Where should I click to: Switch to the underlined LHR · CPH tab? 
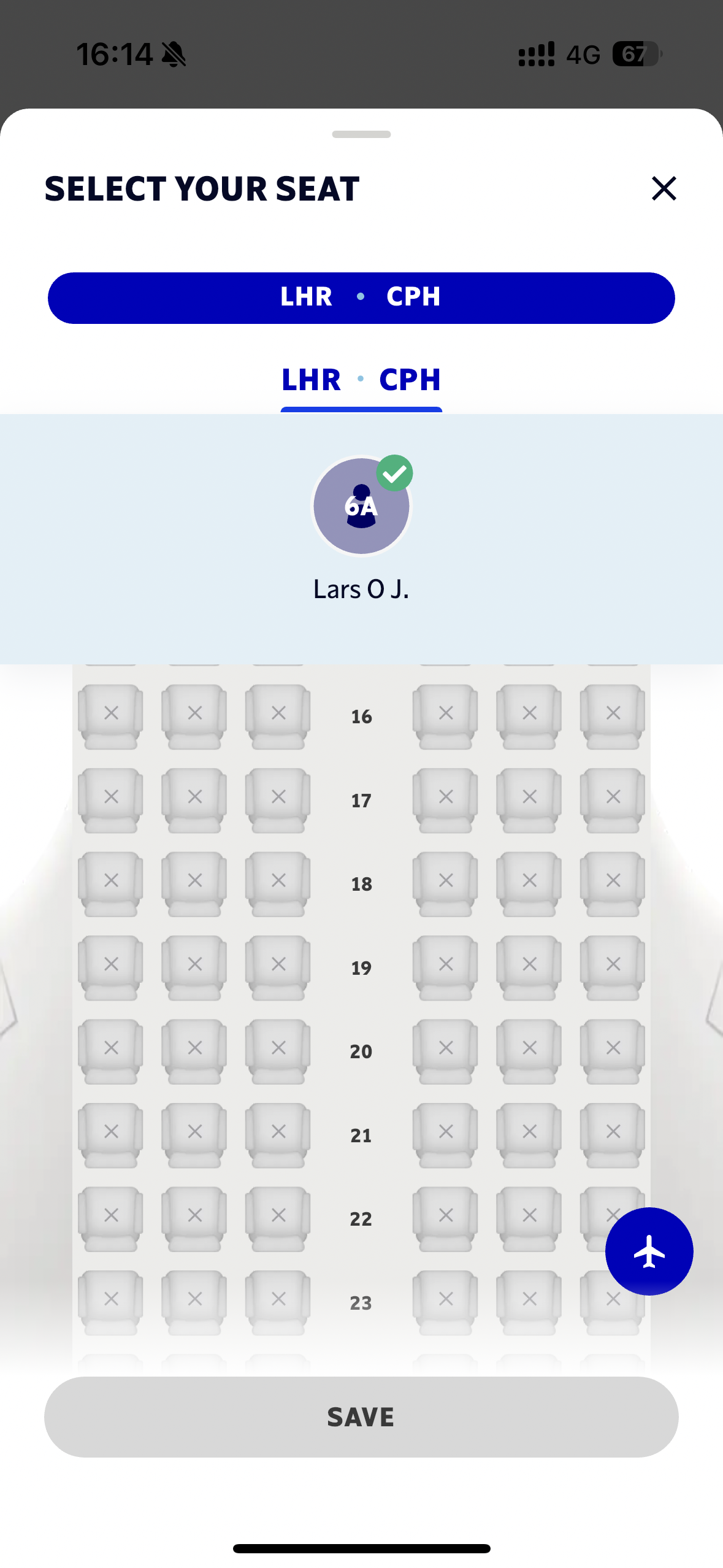361,380
